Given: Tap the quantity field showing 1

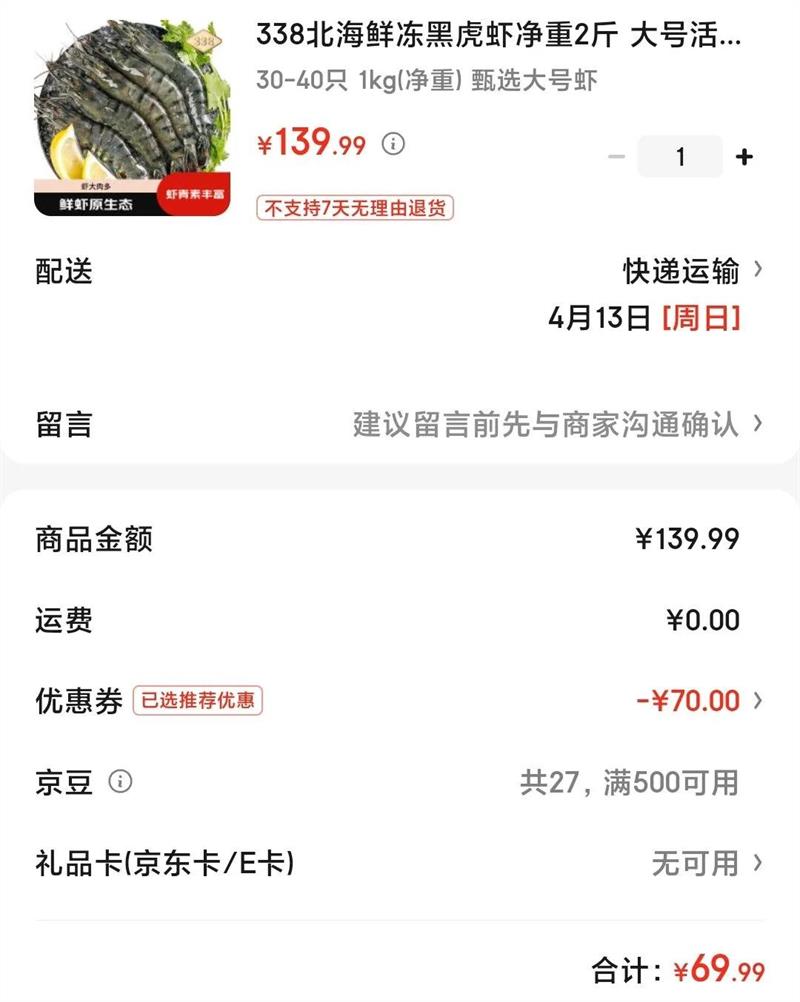Looking at the screenshot, I should coord(680,157).
